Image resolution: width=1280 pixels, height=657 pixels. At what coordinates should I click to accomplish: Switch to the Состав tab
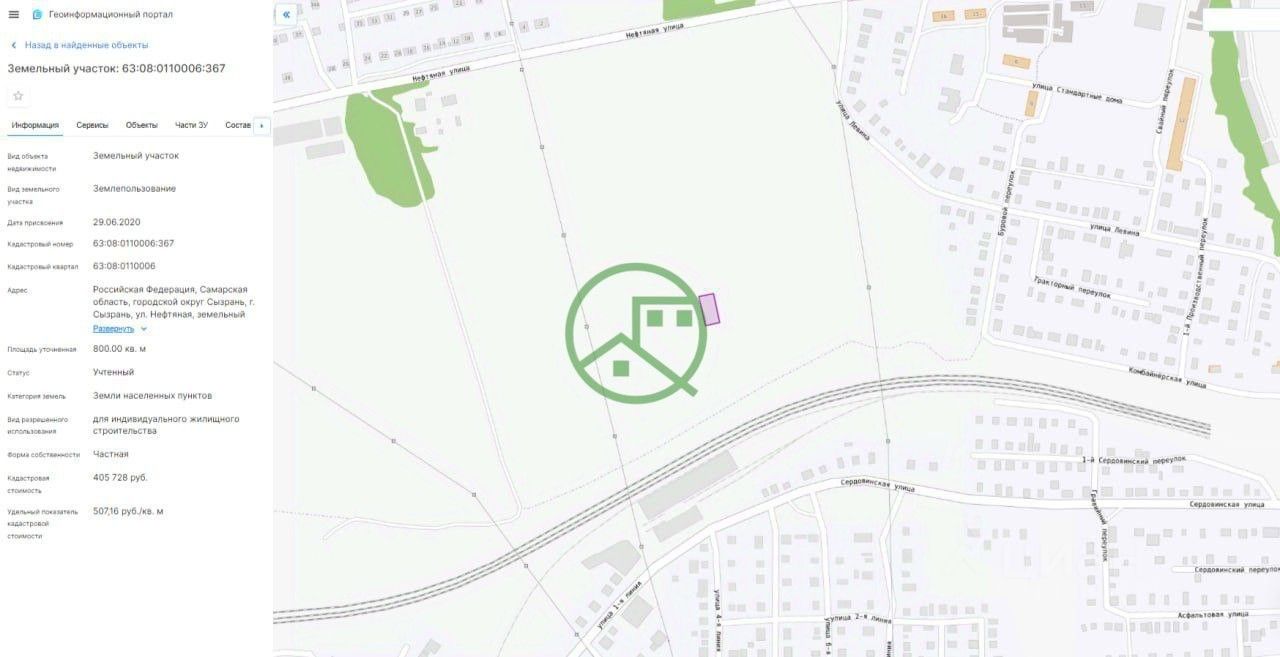238,125
